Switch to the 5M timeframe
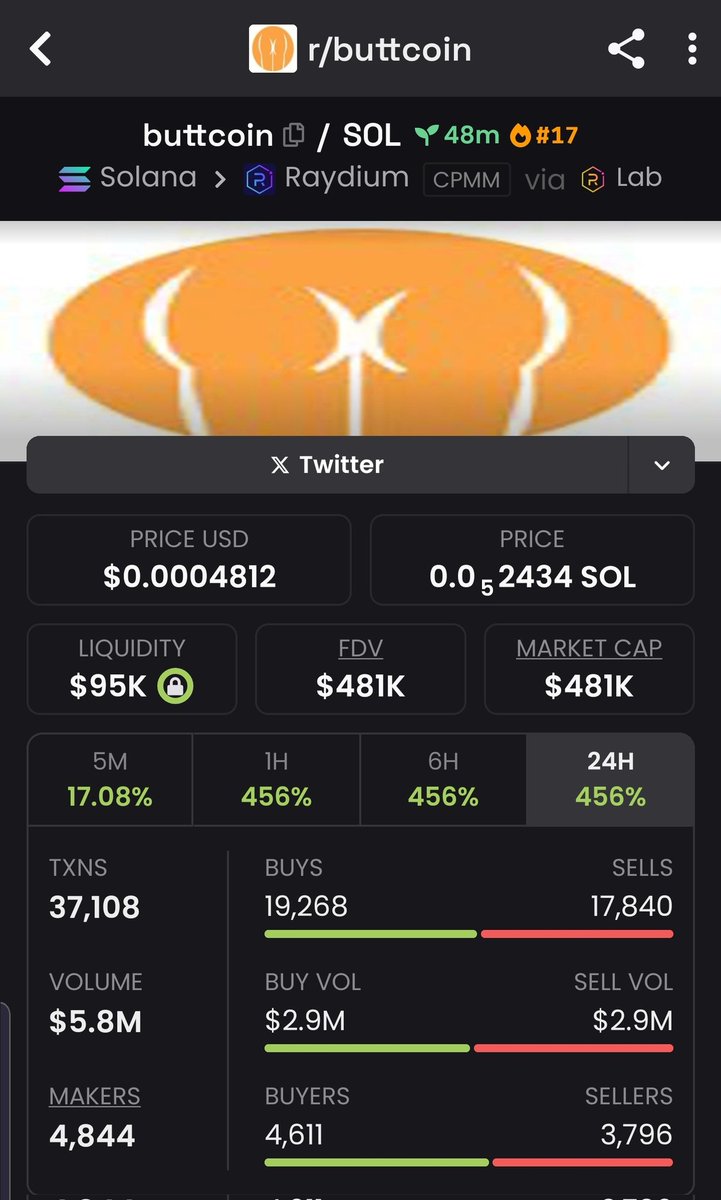Viewport: 721px width, 1200px height. pos(110,779)
